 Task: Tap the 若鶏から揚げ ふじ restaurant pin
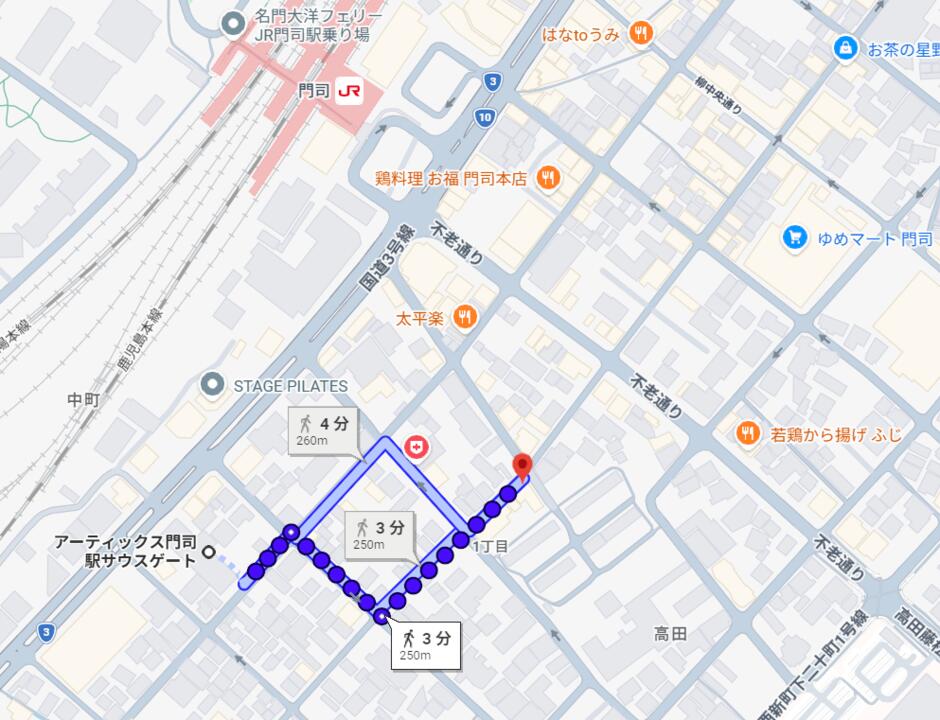pyautogui.click(x=748, y=434)
